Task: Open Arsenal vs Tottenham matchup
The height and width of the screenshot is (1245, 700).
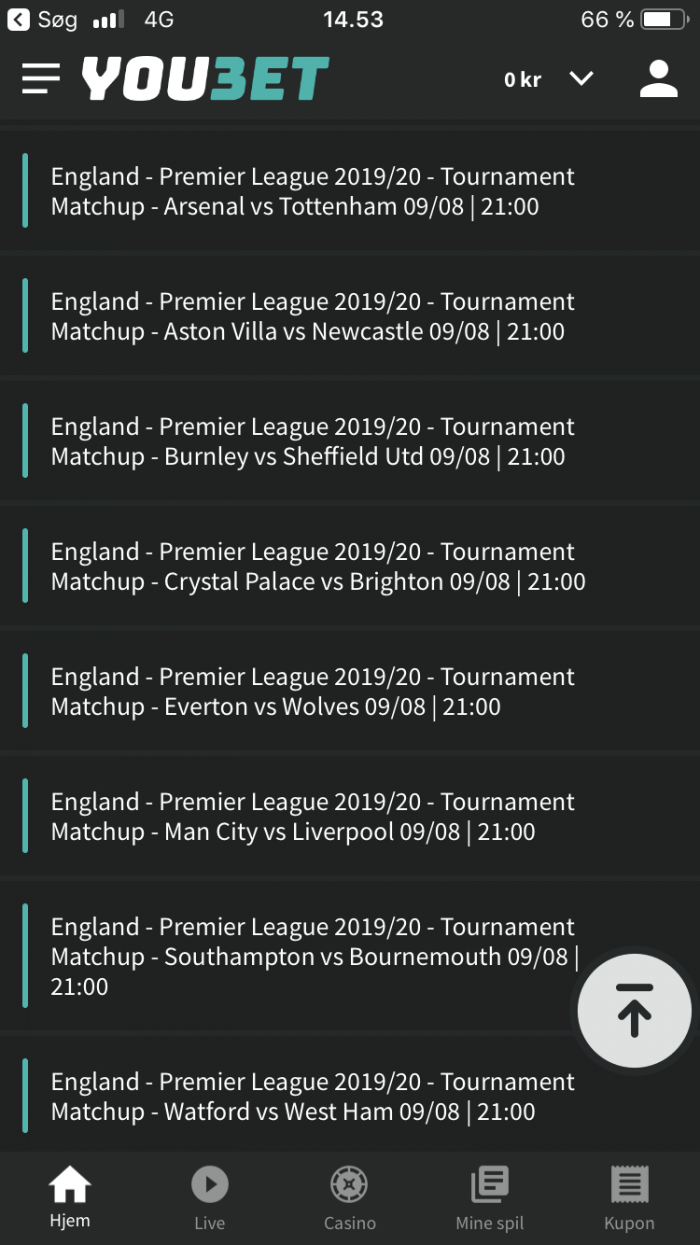Action: (350, 191)
